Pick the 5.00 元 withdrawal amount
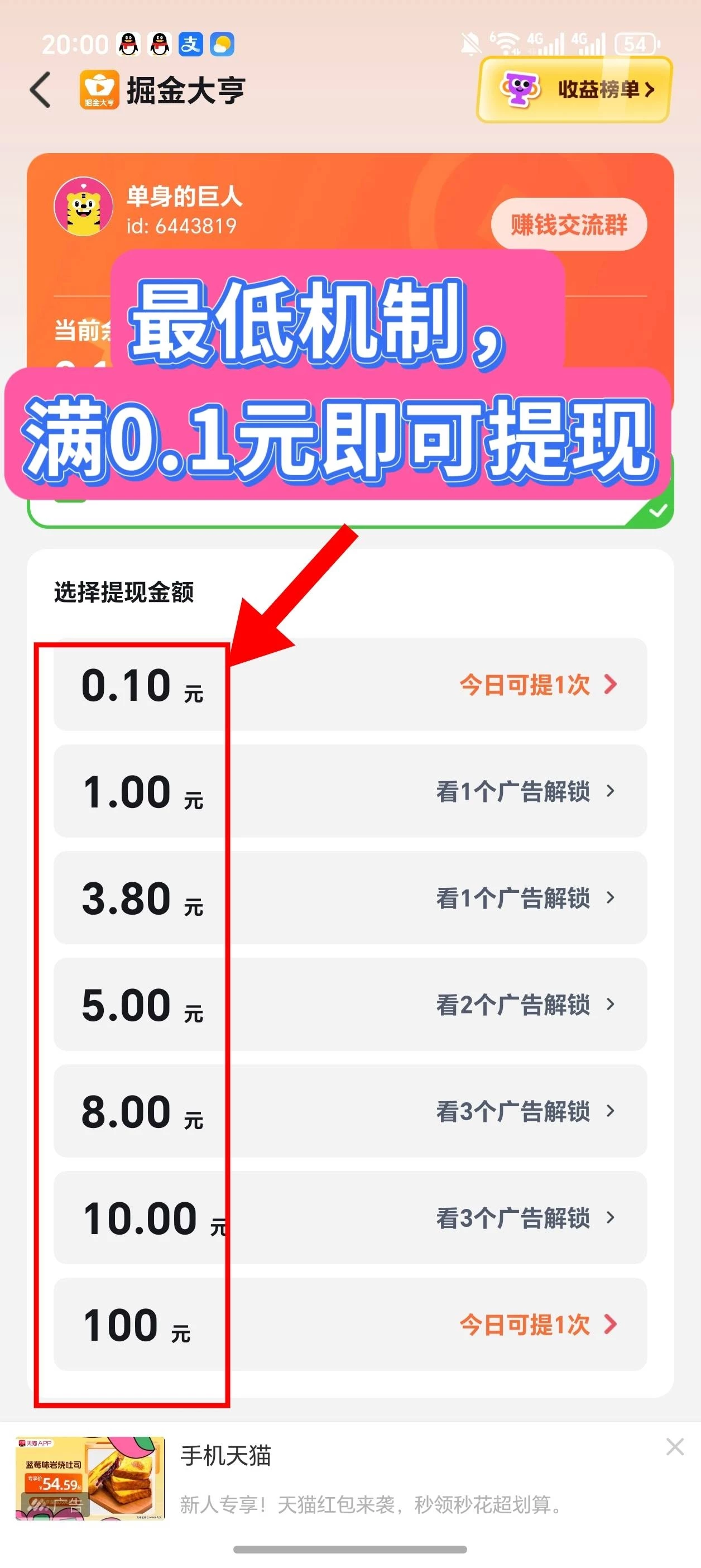 pyautogui.click(x=350, y=1004)
